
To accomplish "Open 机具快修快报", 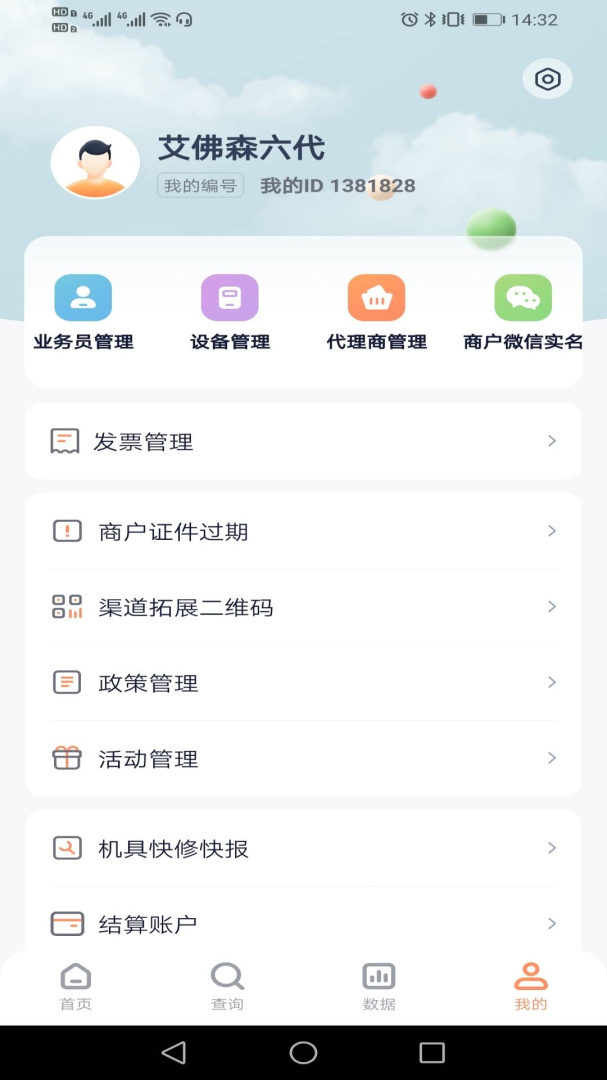I will point(303,849).
